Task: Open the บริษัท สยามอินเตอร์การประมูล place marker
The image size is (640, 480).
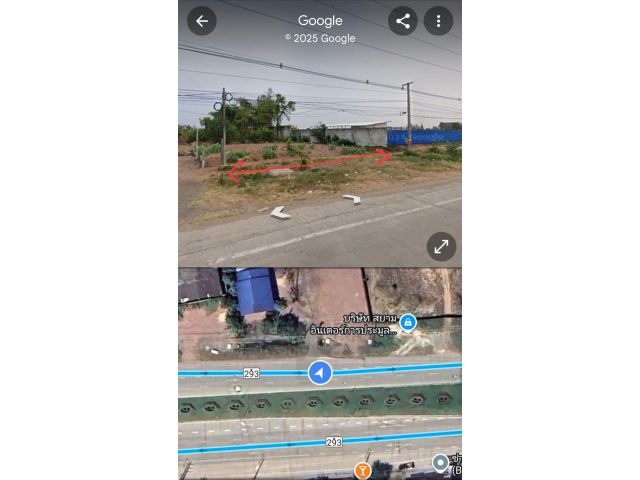Action: point(408,322)
